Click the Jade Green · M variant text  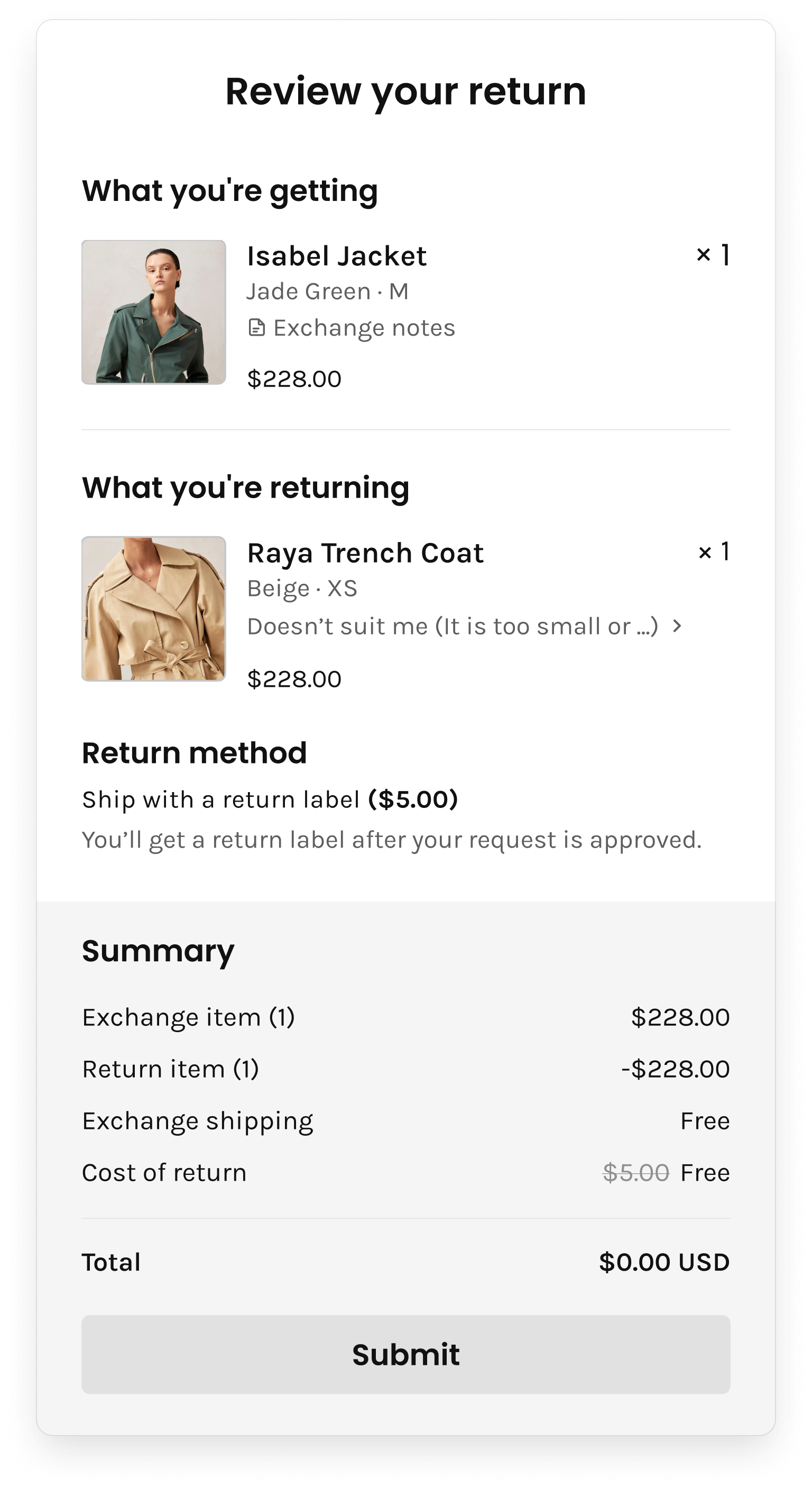328,291
